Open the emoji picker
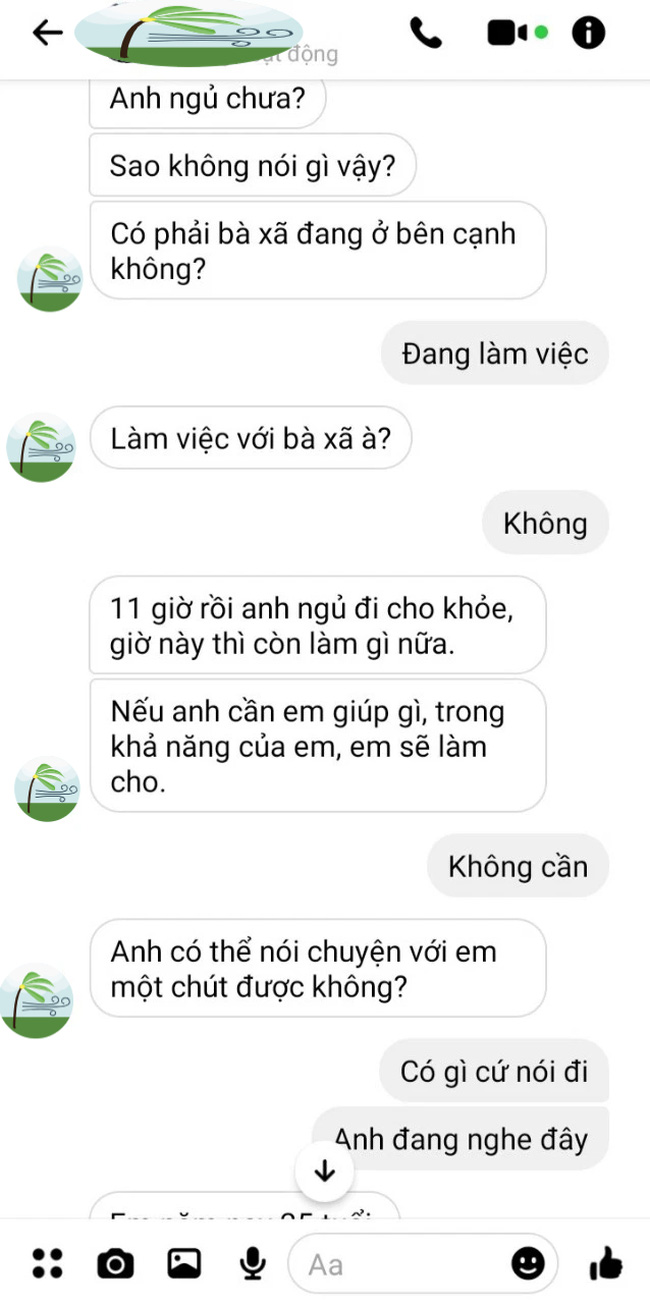650x1304 pixels. click(x=528, y=1264)
